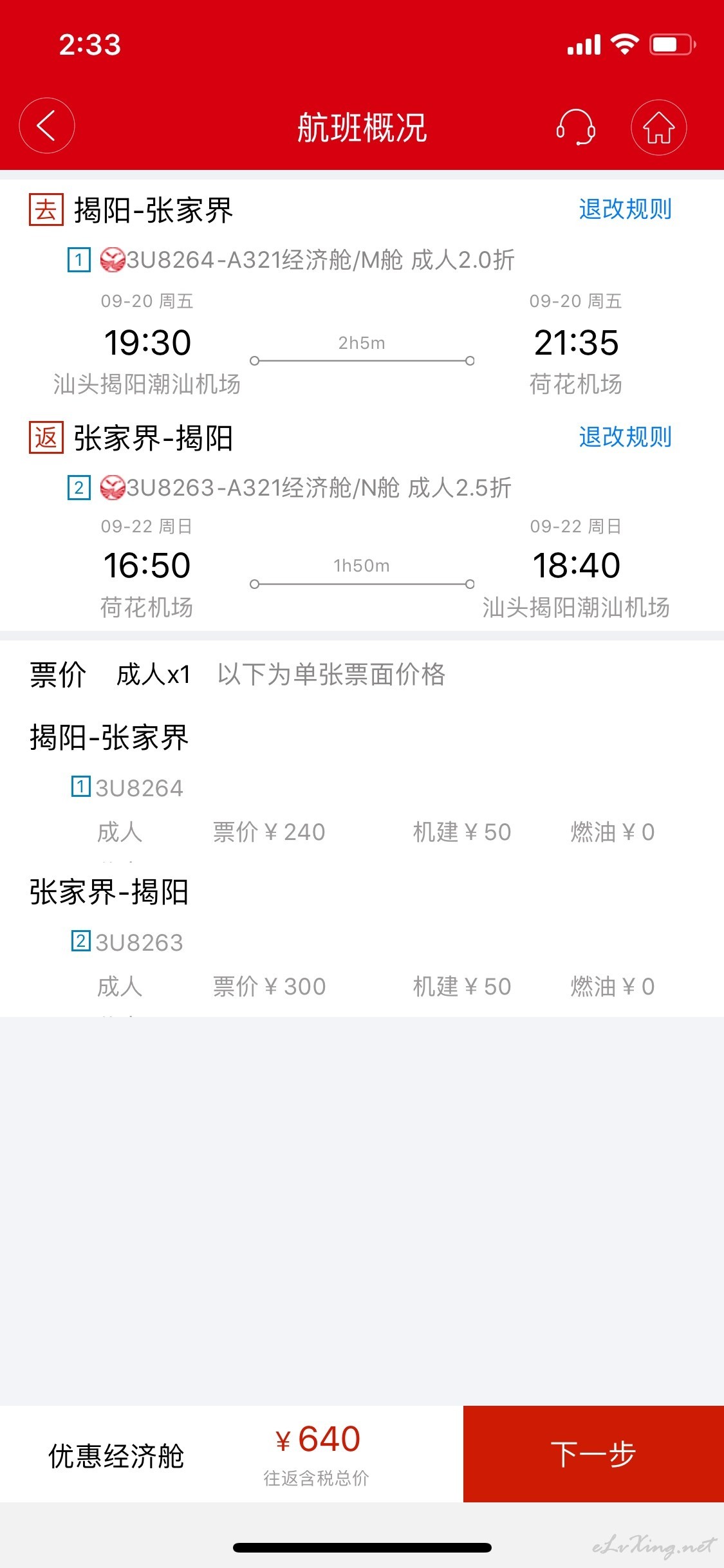Go back using the top-left arrow
This screenshot has width=724, height=1568.
coord(47,126)
